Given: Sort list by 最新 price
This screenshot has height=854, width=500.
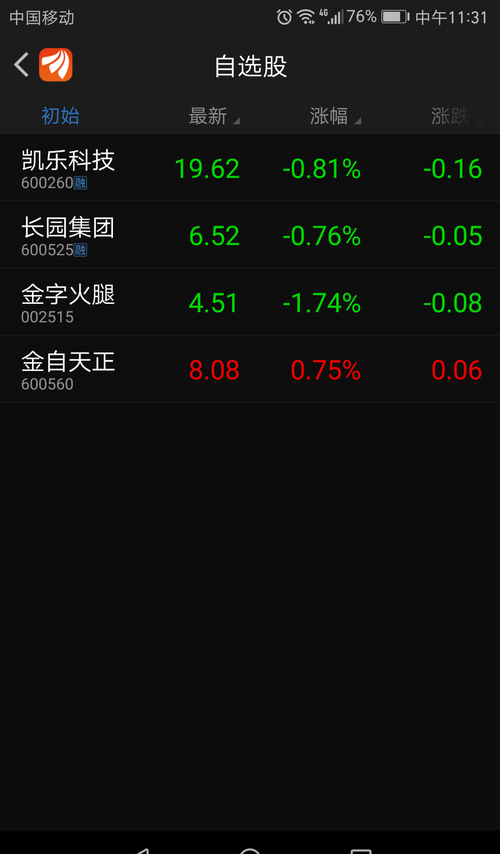Looking at the screenshot, I should [x=214, y=116].
